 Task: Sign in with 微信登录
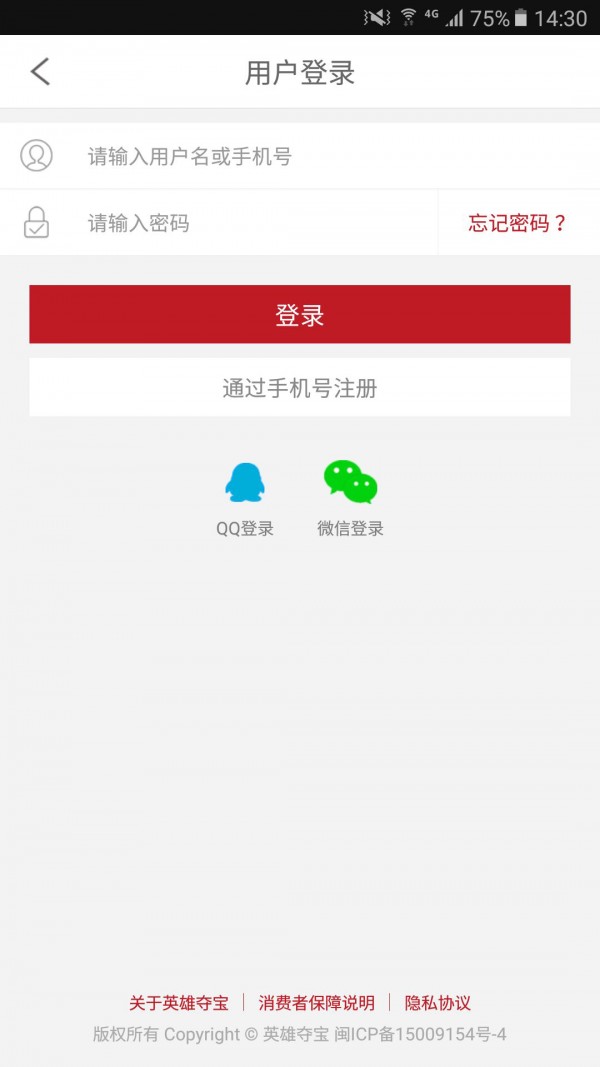(350, 498)
